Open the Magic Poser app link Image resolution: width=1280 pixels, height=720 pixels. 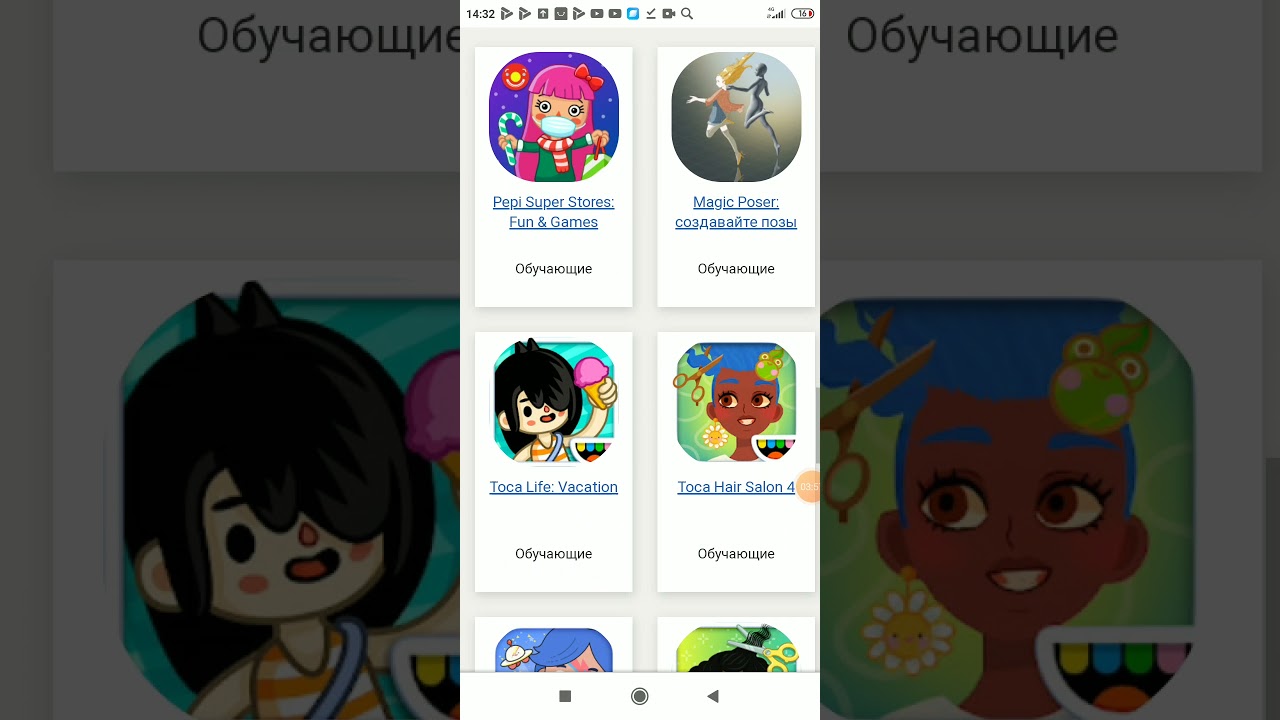[x=735, y=212]
